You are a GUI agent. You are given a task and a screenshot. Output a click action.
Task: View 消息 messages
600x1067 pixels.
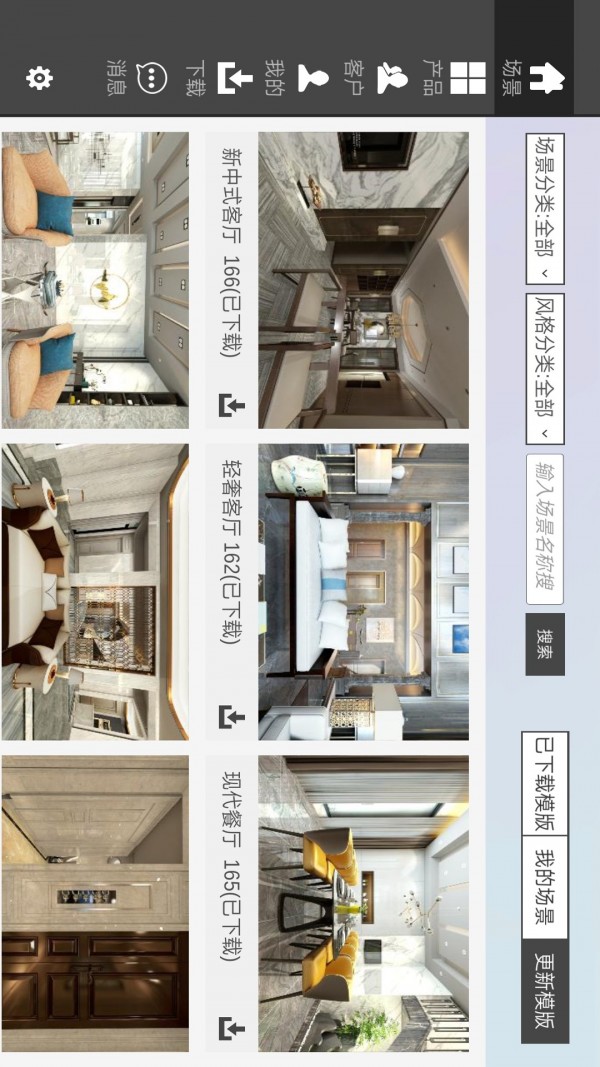140,78
